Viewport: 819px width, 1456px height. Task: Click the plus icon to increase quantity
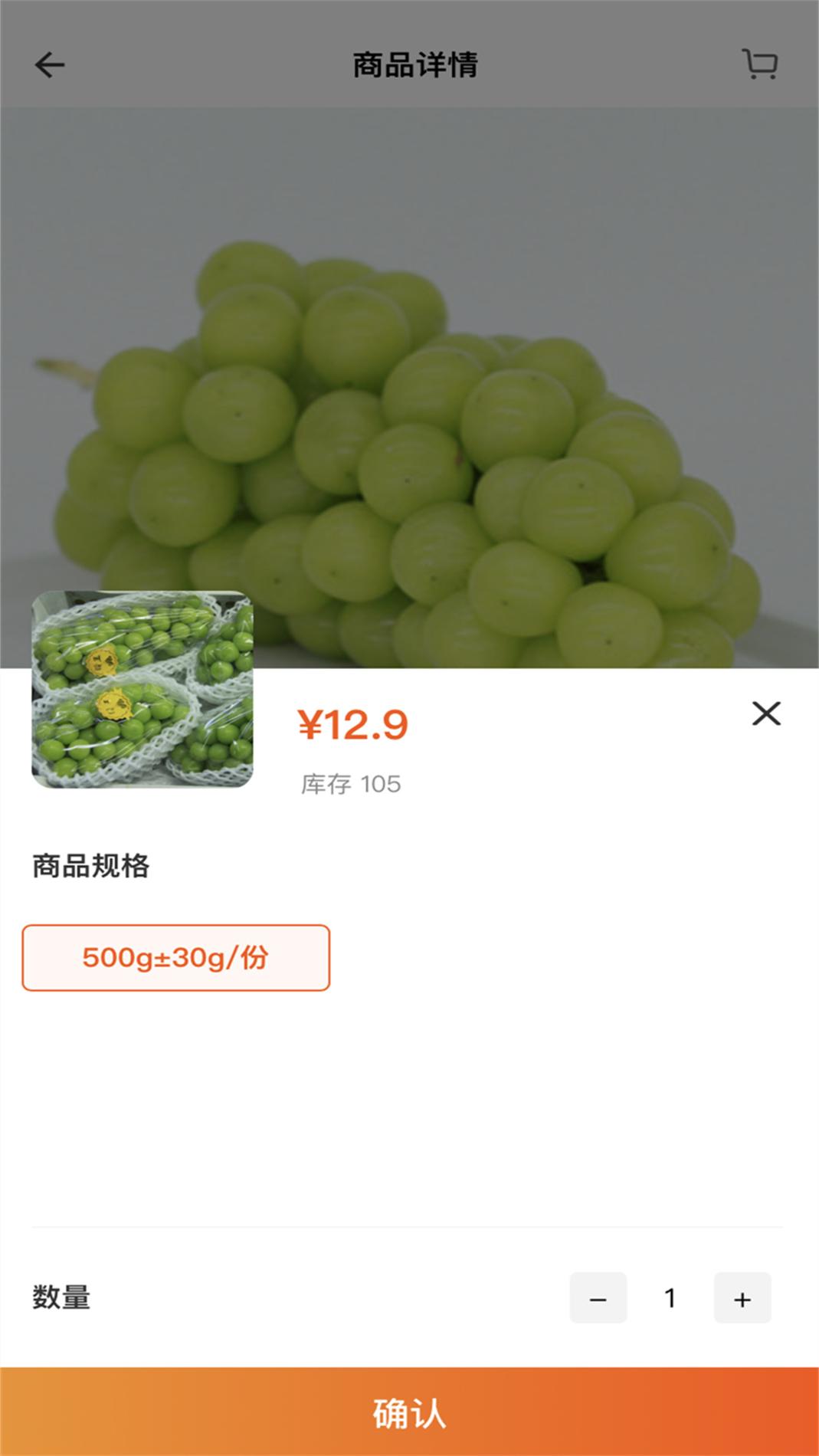point(741,1297)
